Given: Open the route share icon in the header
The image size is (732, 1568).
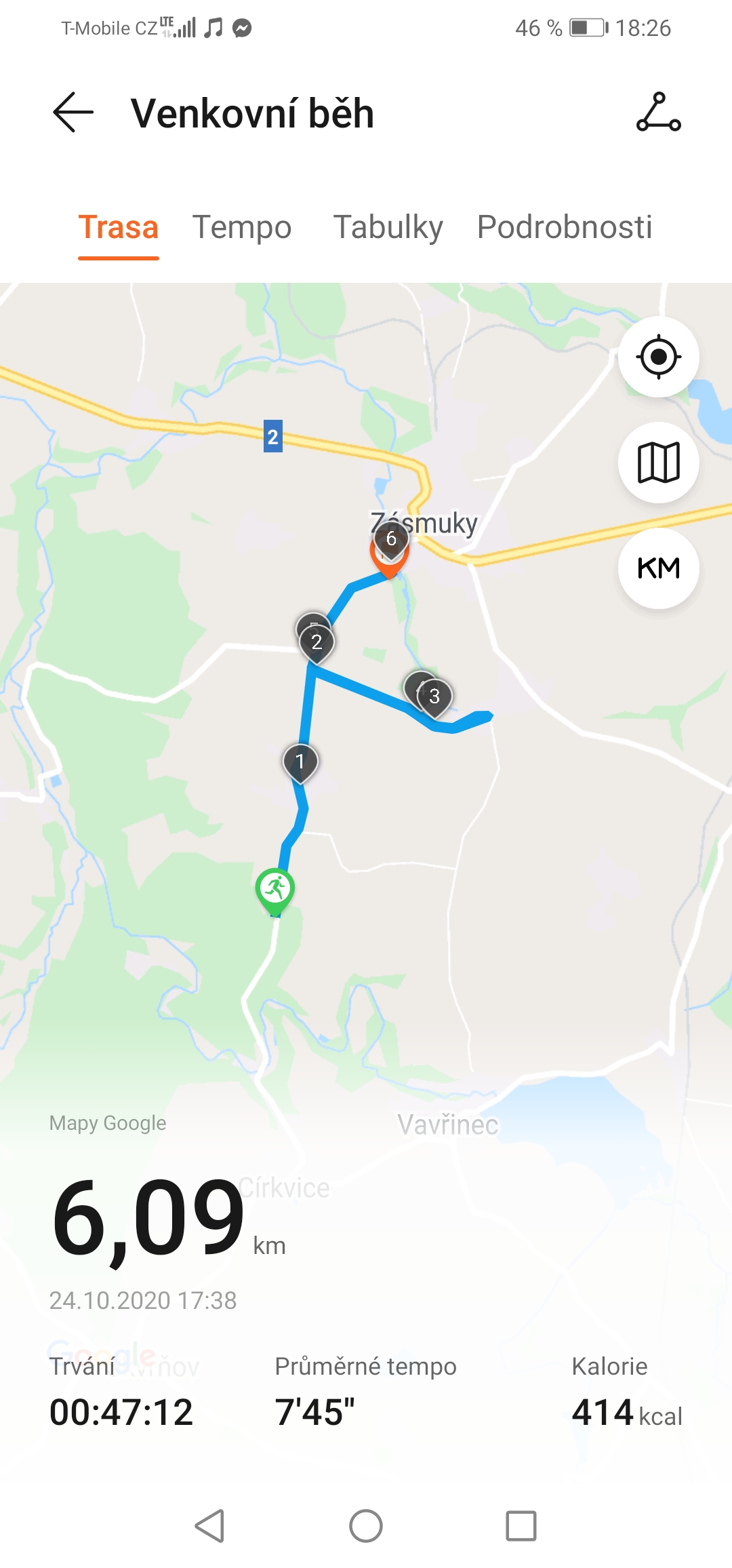Looking at the screenshot, I should (x=658, y=112).
